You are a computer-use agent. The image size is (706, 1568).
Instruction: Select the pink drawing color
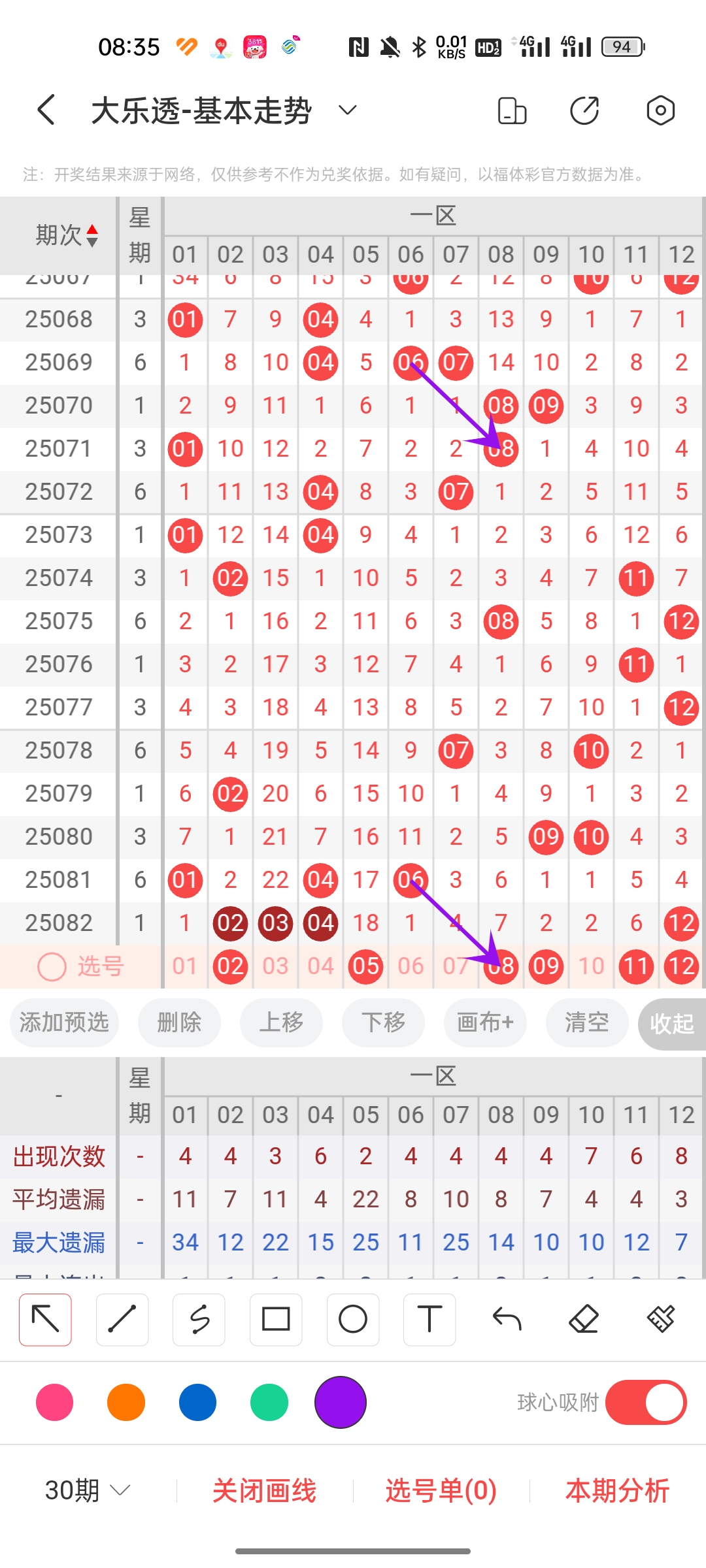(55, 1402)
